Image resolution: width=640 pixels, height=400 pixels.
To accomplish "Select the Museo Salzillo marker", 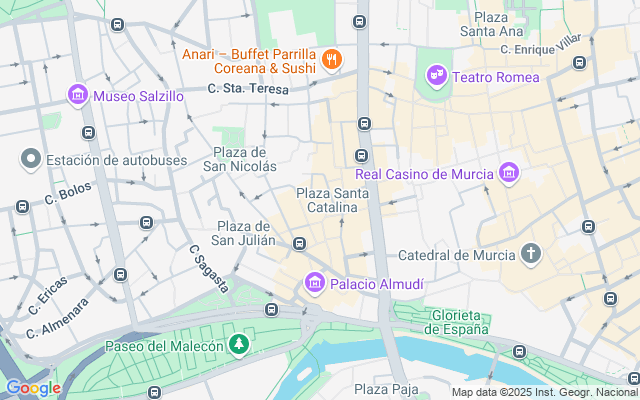I will click(x=78, y=96).
